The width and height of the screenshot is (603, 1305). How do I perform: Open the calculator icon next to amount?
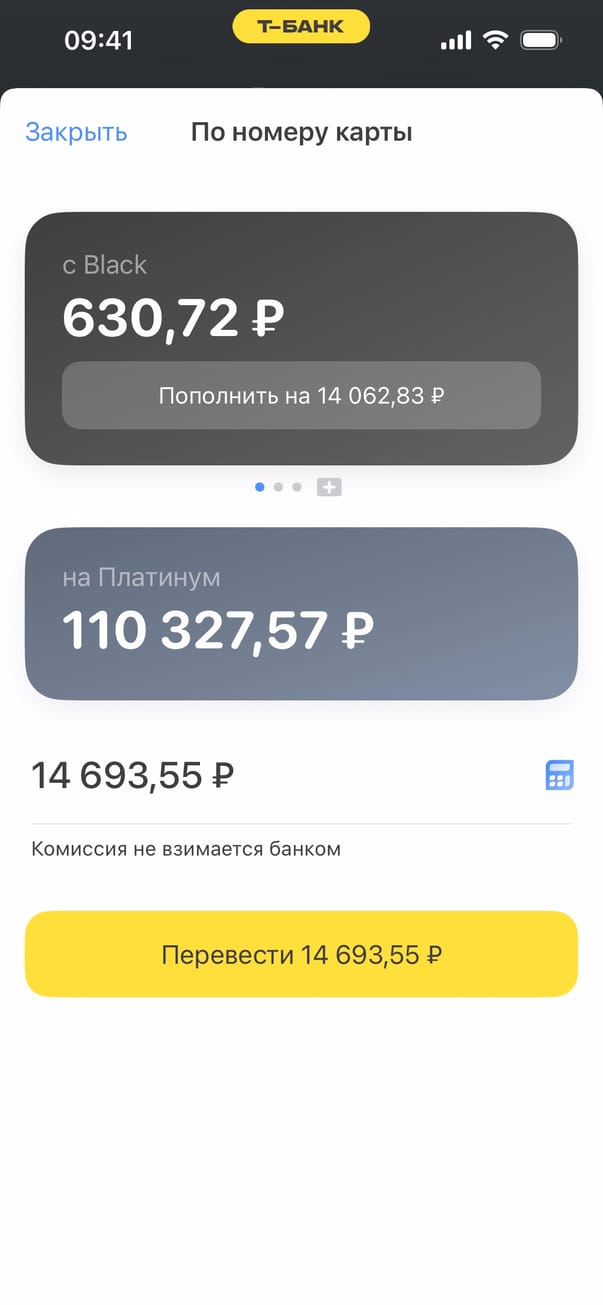click(x=559, y=775)
